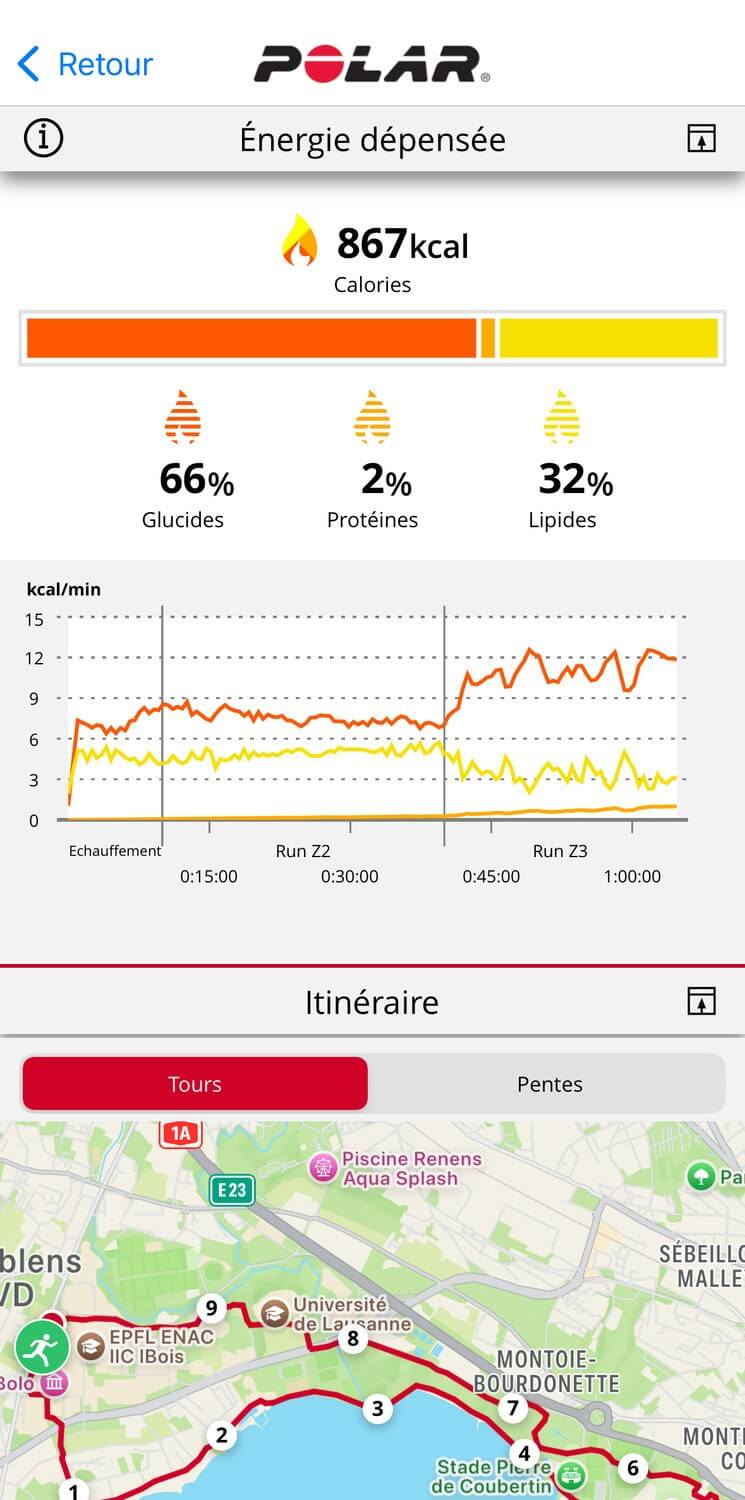The image size is (745, 1500).
Task: Go back with the Retour button
Action: pos(85,64)
